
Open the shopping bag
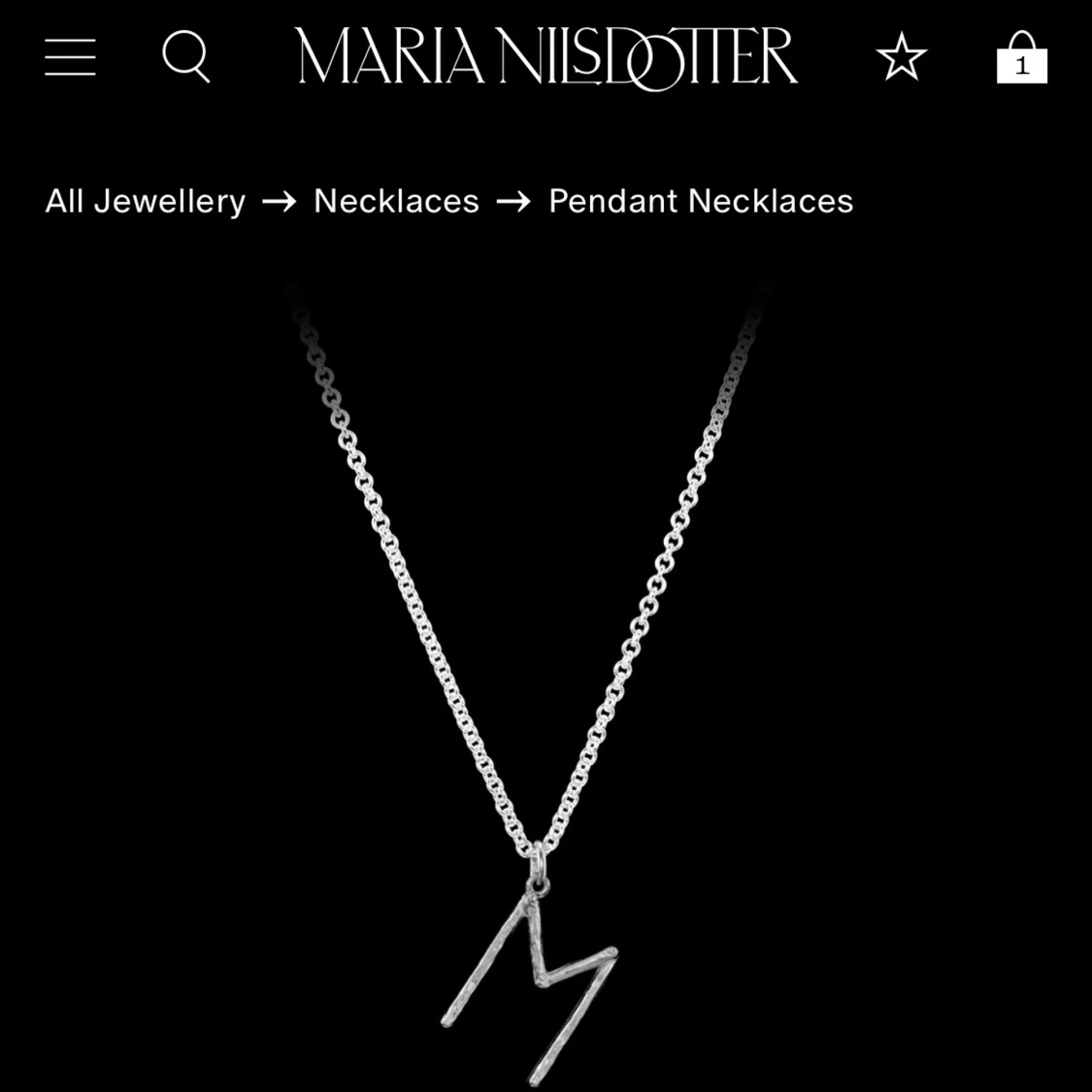1021,57
